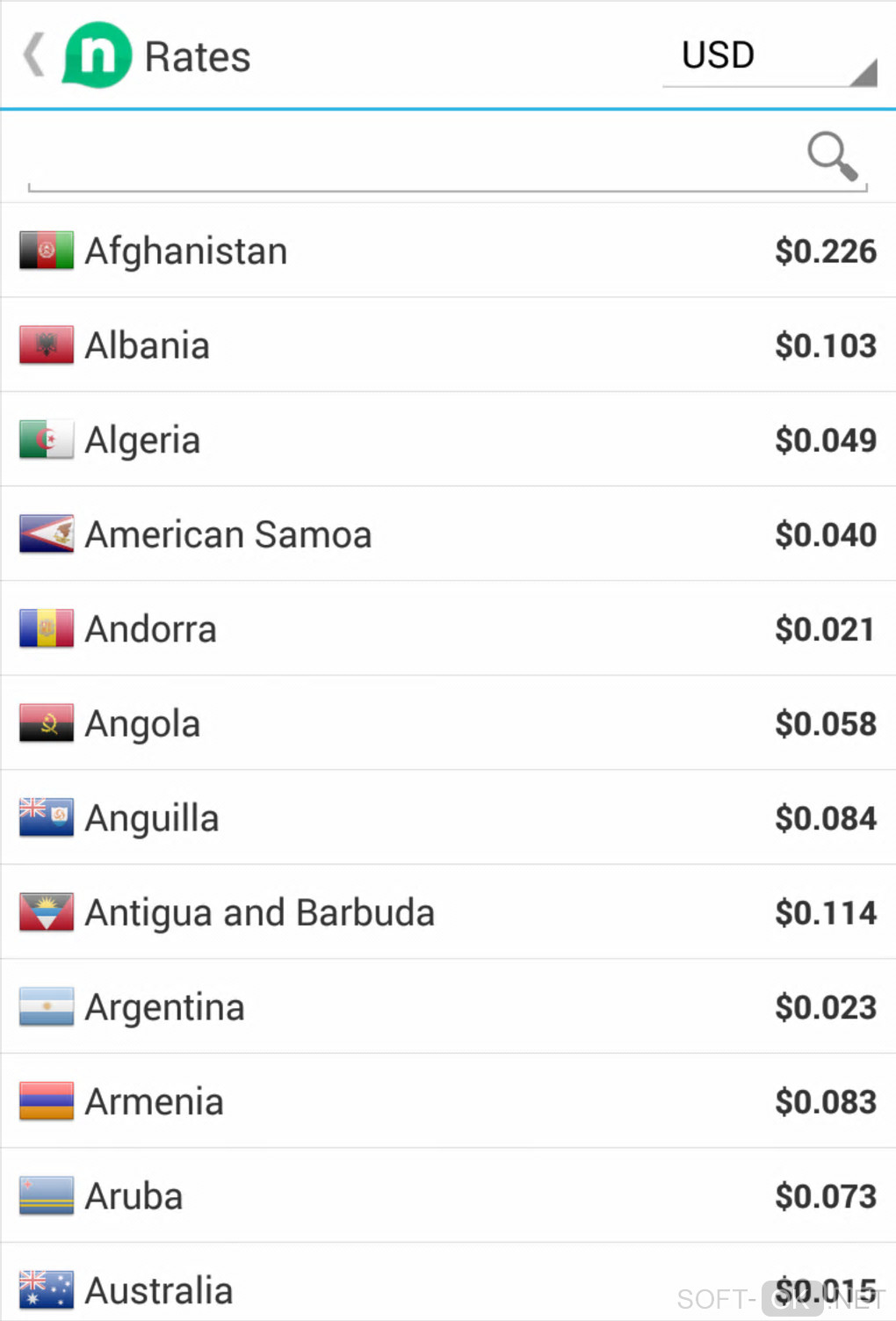Open the USD currency dropdown
Image resolution: width=896 pixels, height=1321 pixels.
[769, 57]
